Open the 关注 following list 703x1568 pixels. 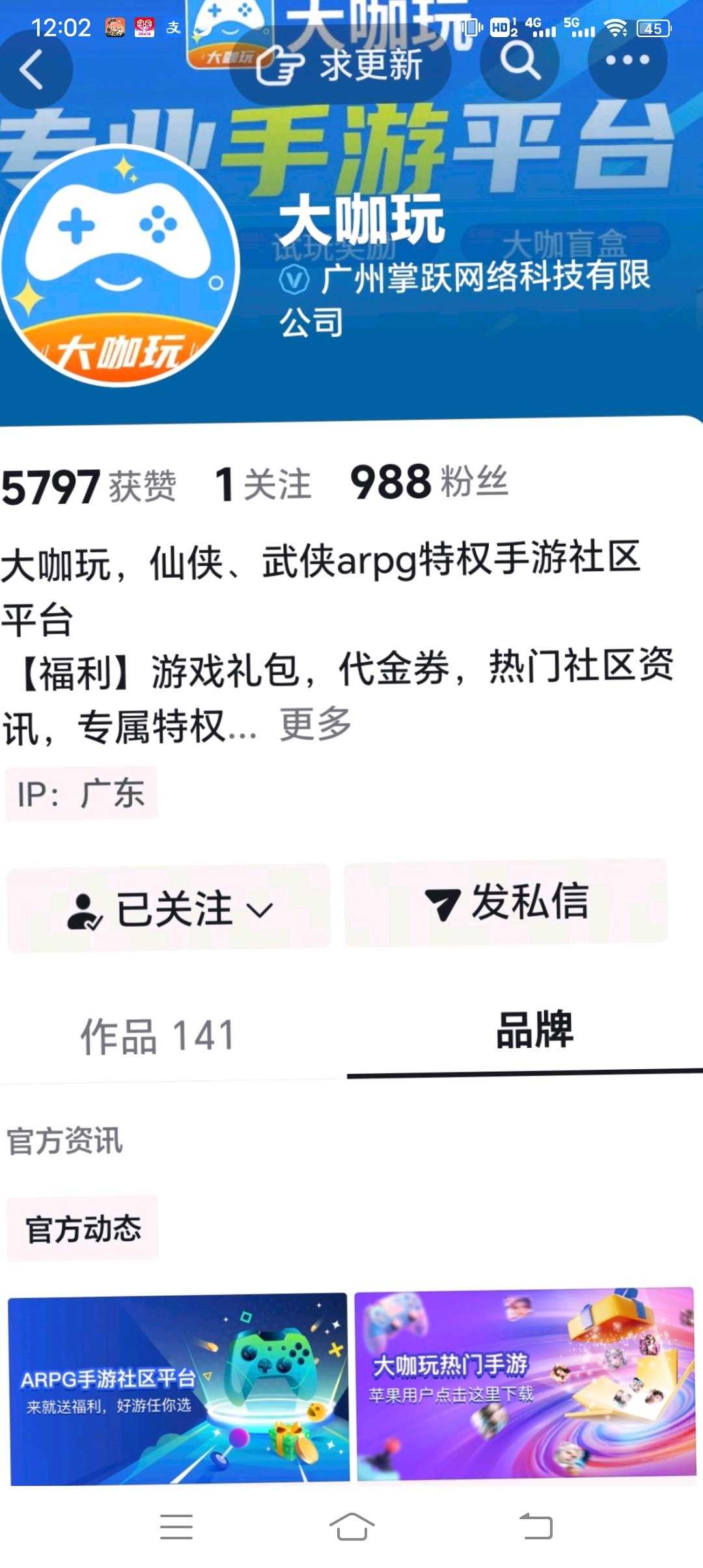click(263, 484)
